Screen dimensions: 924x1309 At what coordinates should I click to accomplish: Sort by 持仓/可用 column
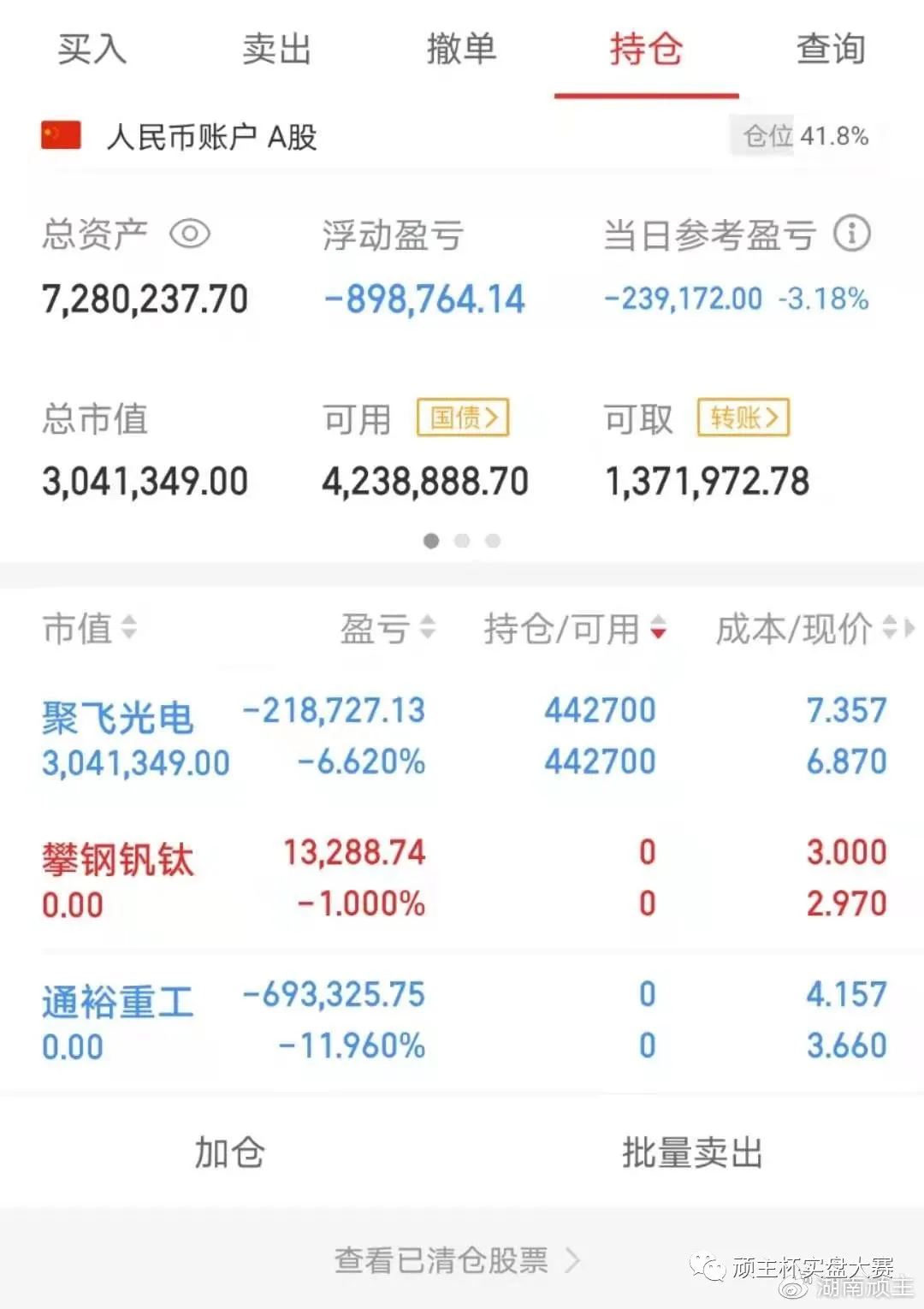pyautogui.click(x=574, y=629)
